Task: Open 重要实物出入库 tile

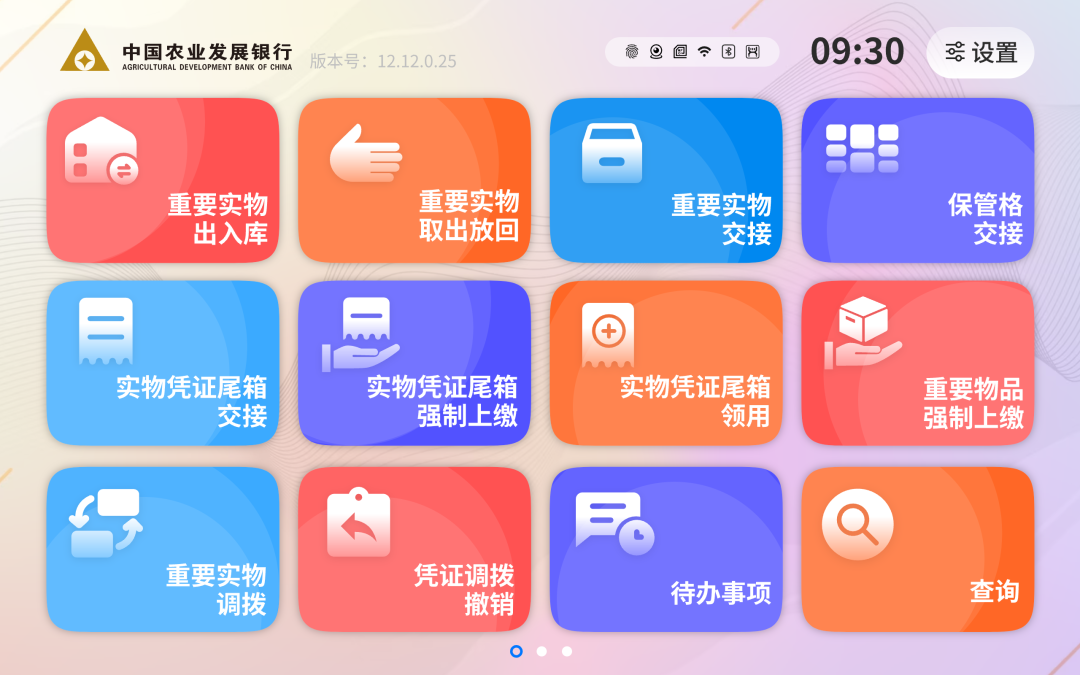Action: (163, 180)
